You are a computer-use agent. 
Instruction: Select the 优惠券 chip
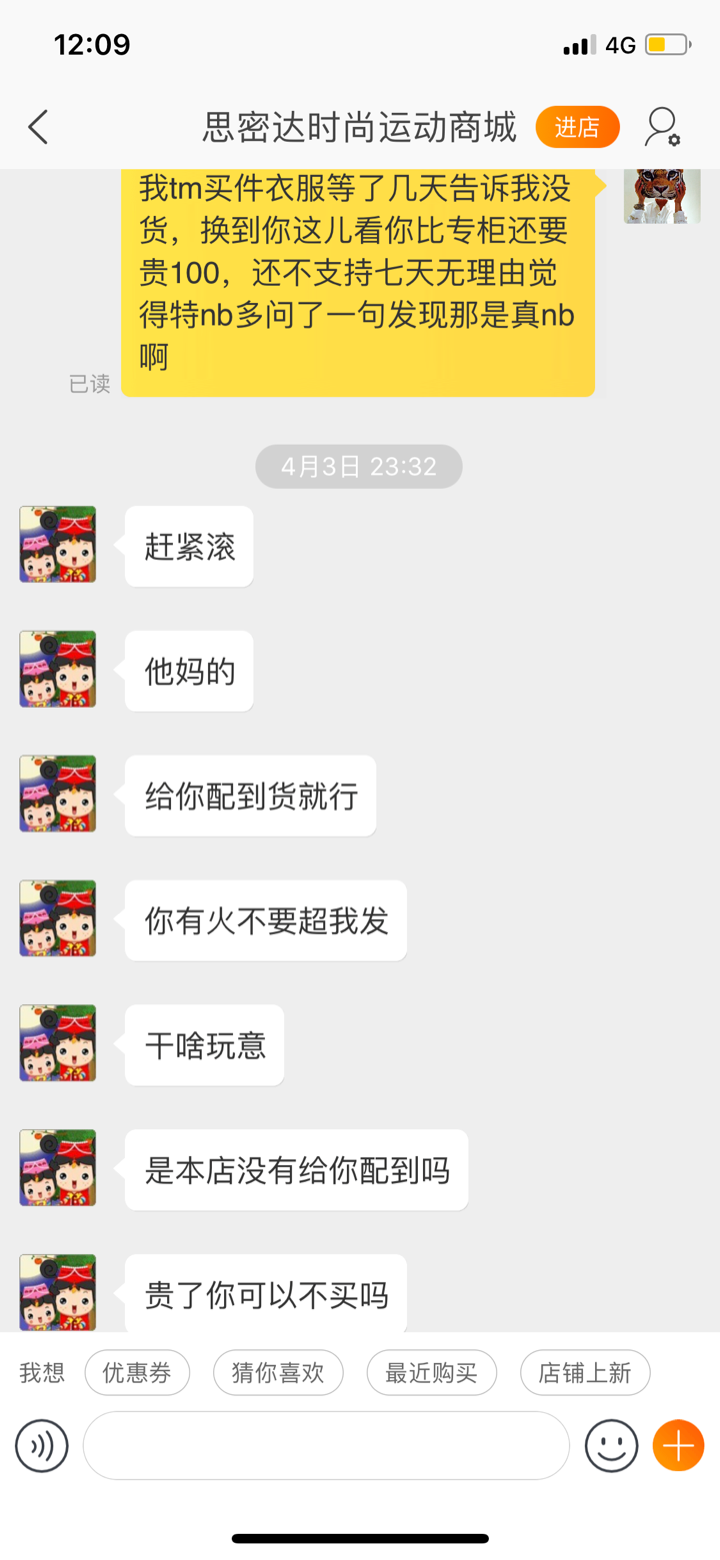[x=137, y=1373]
